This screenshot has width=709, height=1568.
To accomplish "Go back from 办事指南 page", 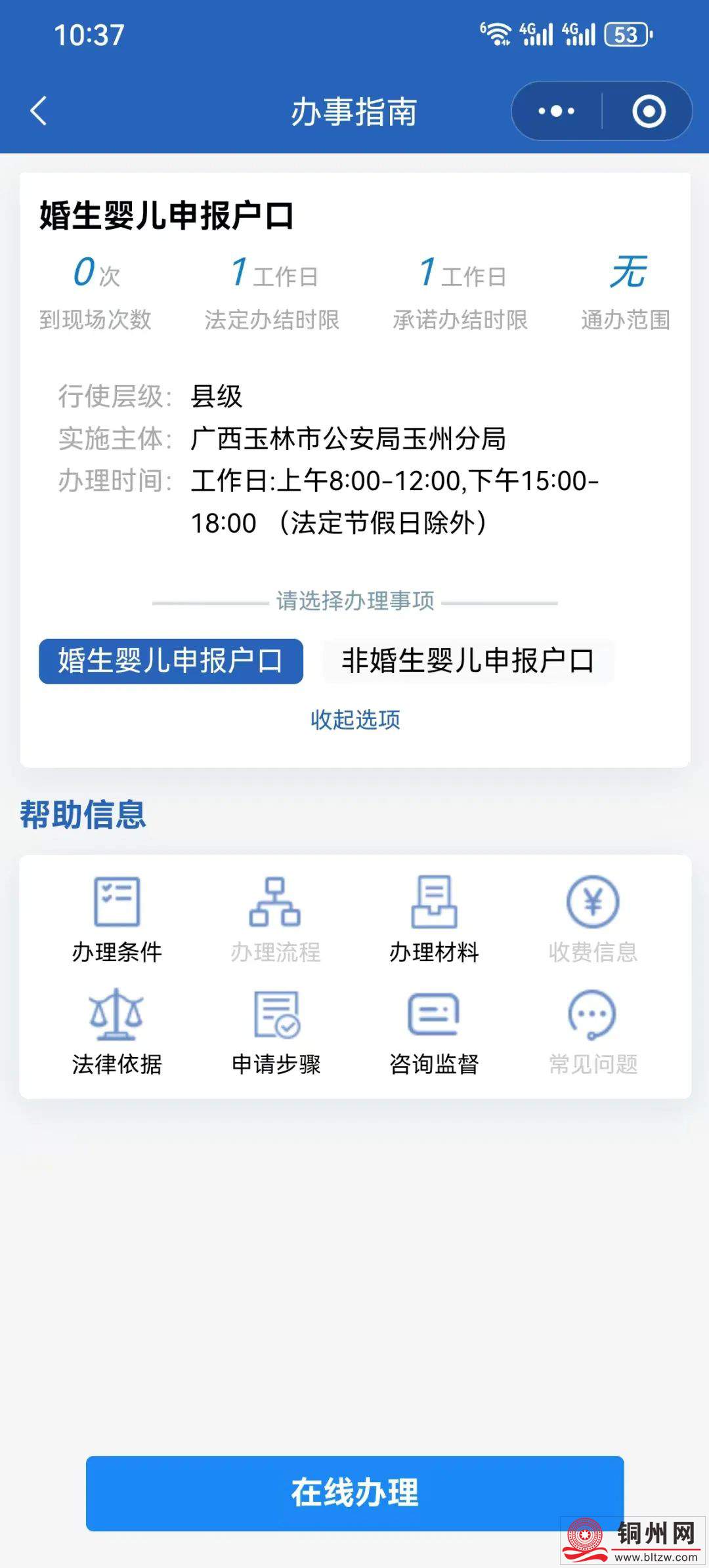I will 39,111.
